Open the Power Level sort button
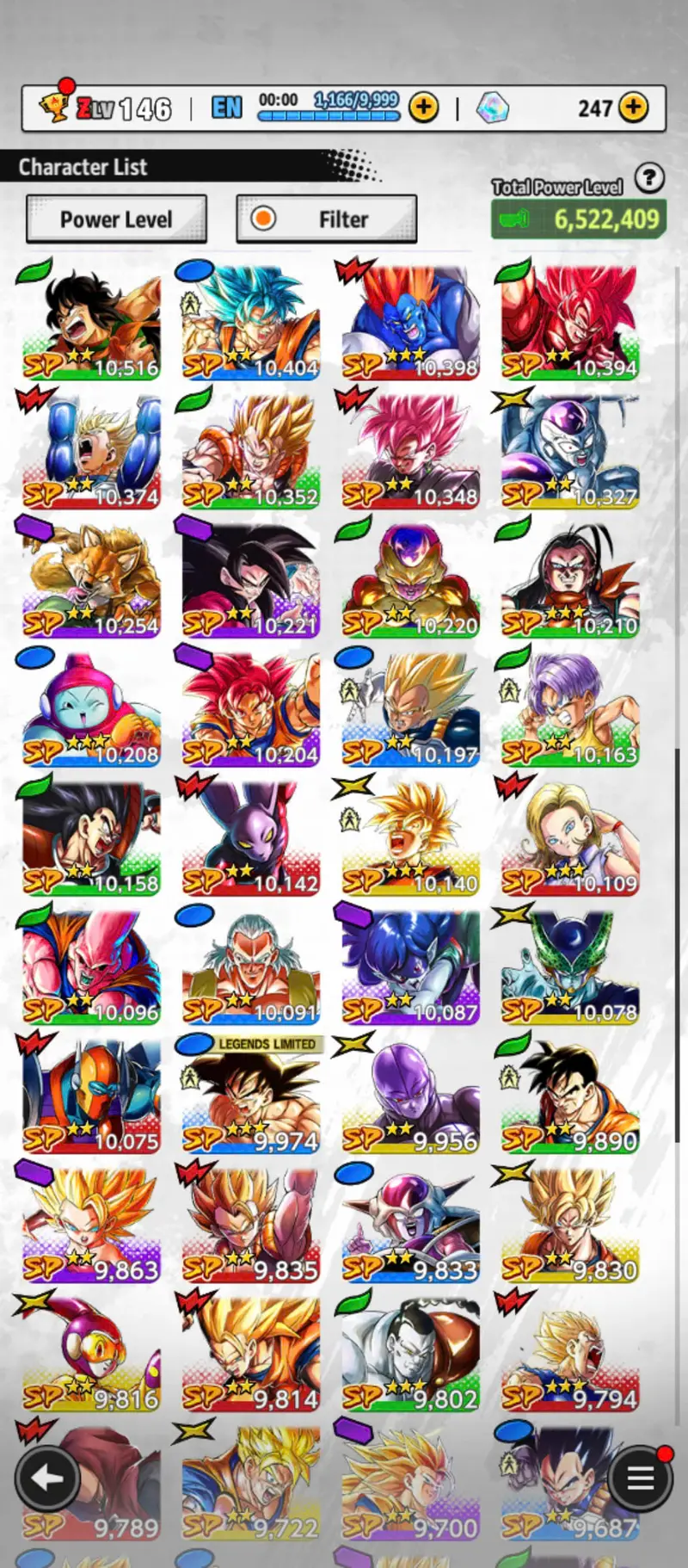 click(x=116, y=219)
